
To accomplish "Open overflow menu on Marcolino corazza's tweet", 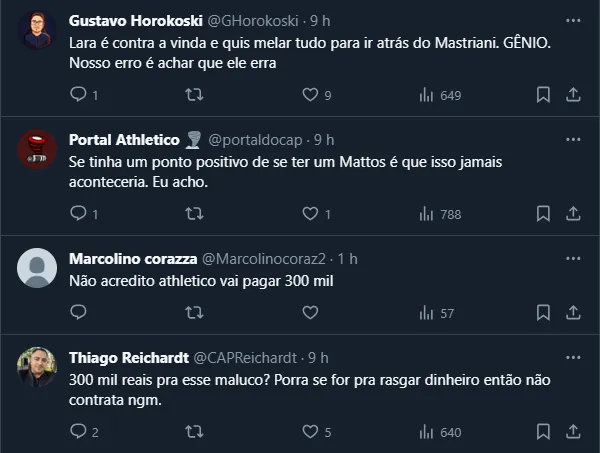I will (x=572, y=258).
